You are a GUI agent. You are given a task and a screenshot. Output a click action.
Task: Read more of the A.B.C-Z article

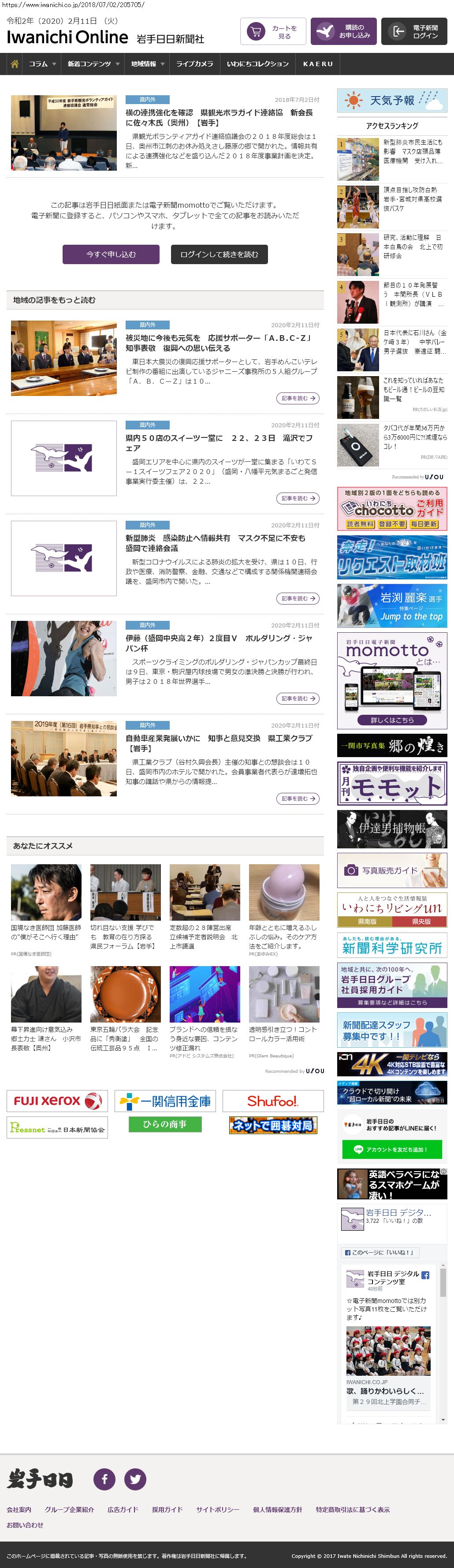pos(298,398)
